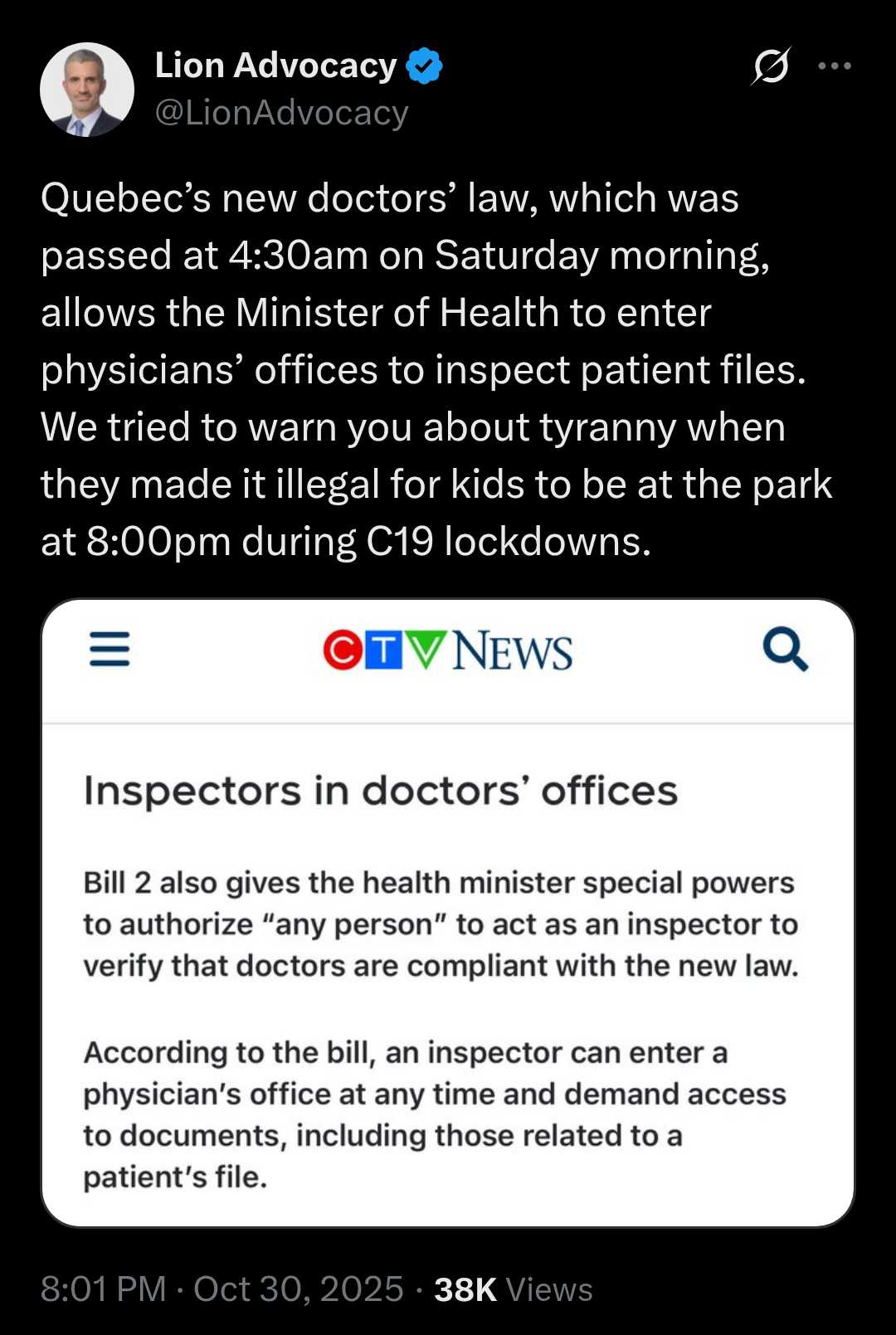Open the Lion Advocacy account name

click(x=275, y=66)
